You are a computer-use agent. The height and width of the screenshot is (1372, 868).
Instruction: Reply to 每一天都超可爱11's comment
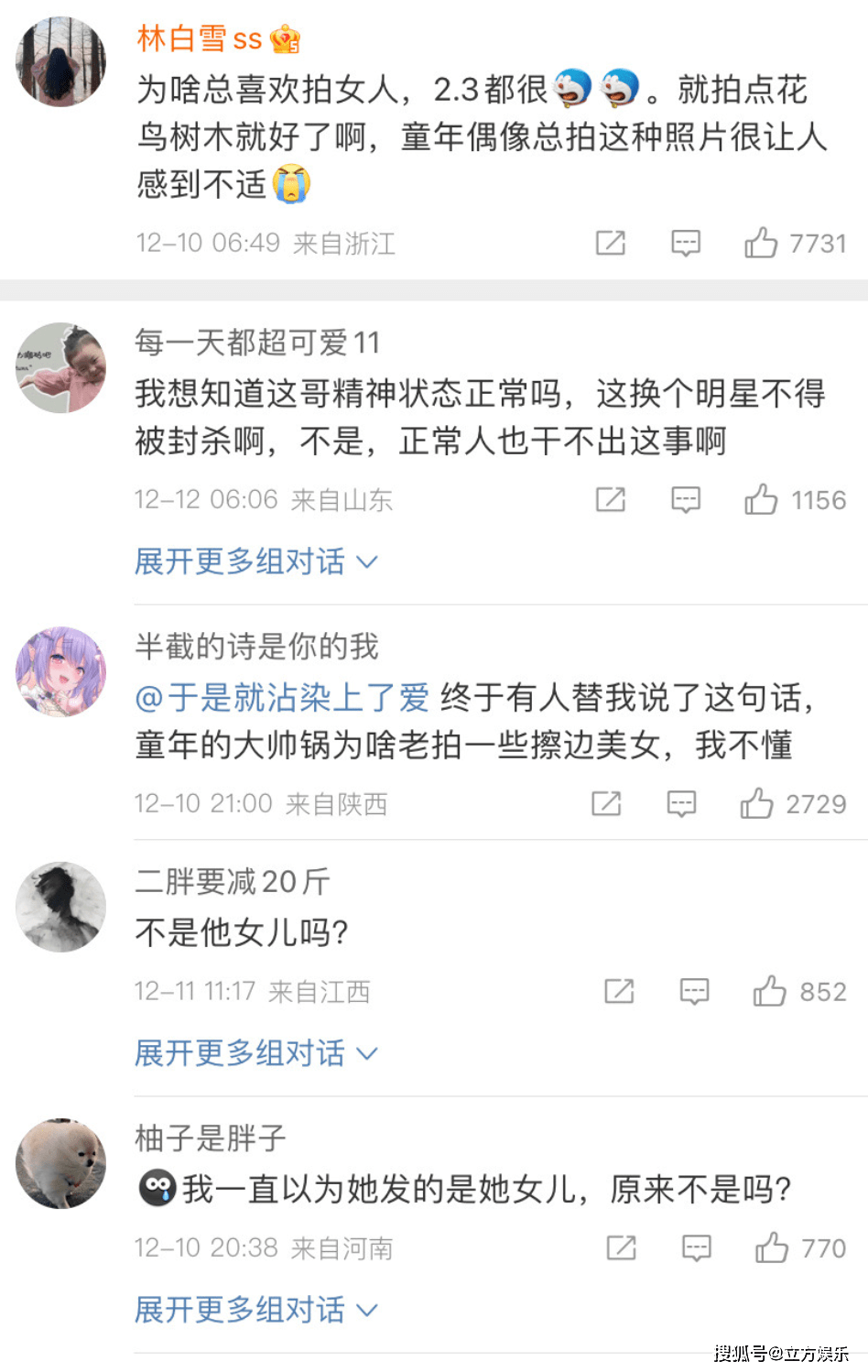[x=686, y=499]
